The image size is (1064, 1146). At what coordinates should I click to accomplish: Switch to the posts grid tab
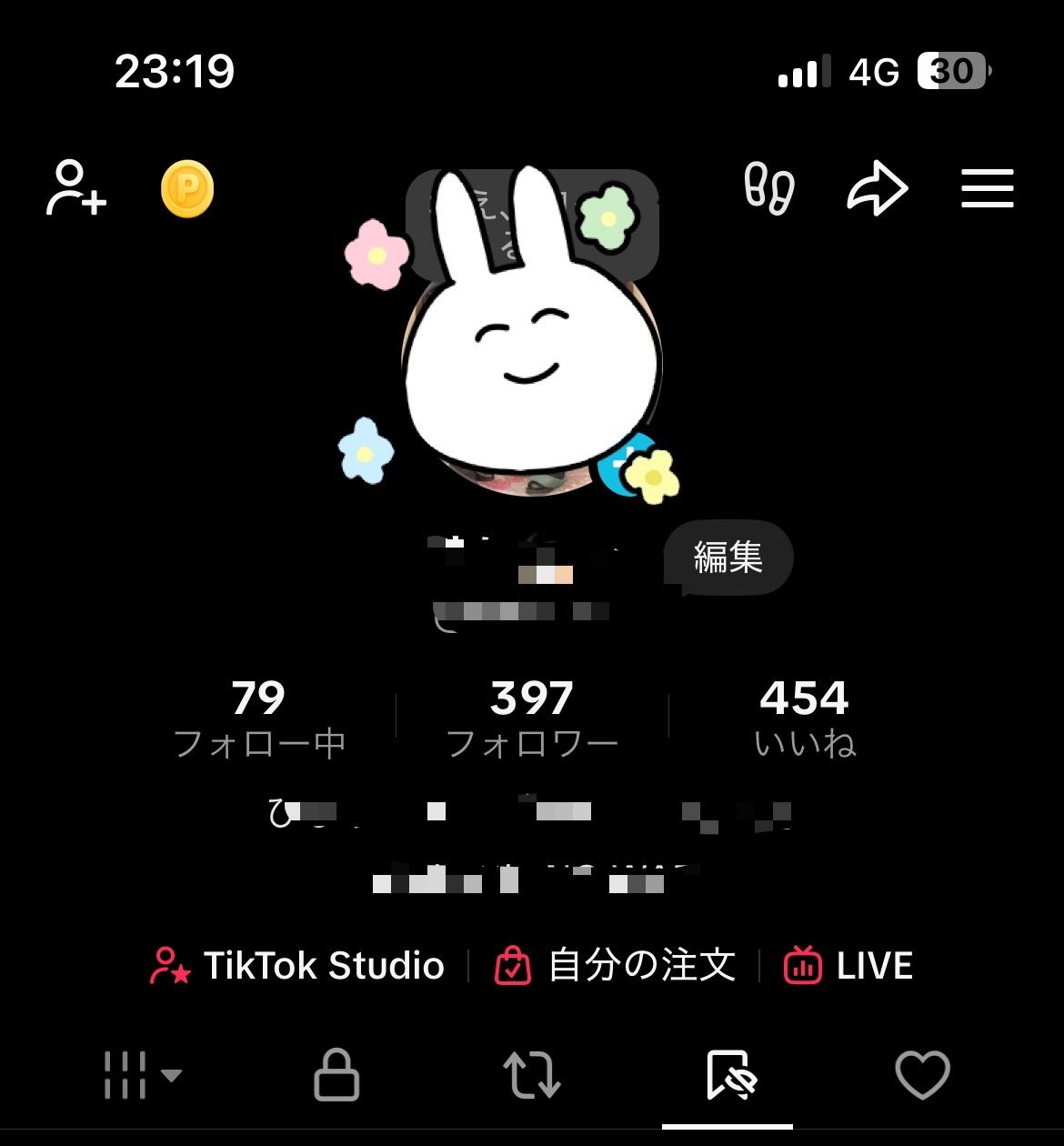[141, 1075]
